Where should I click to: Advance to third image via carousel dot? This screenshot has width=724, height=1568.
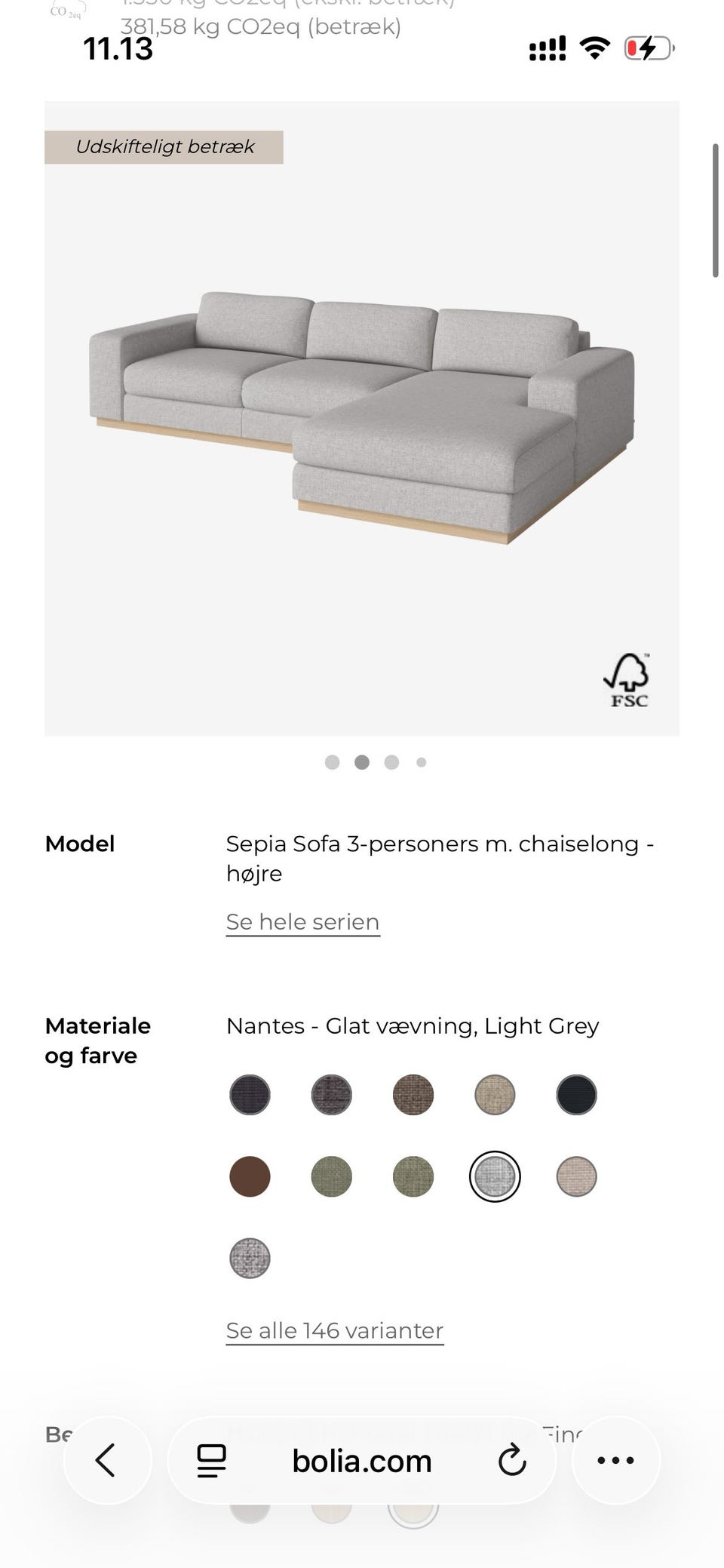pos(391,762)
